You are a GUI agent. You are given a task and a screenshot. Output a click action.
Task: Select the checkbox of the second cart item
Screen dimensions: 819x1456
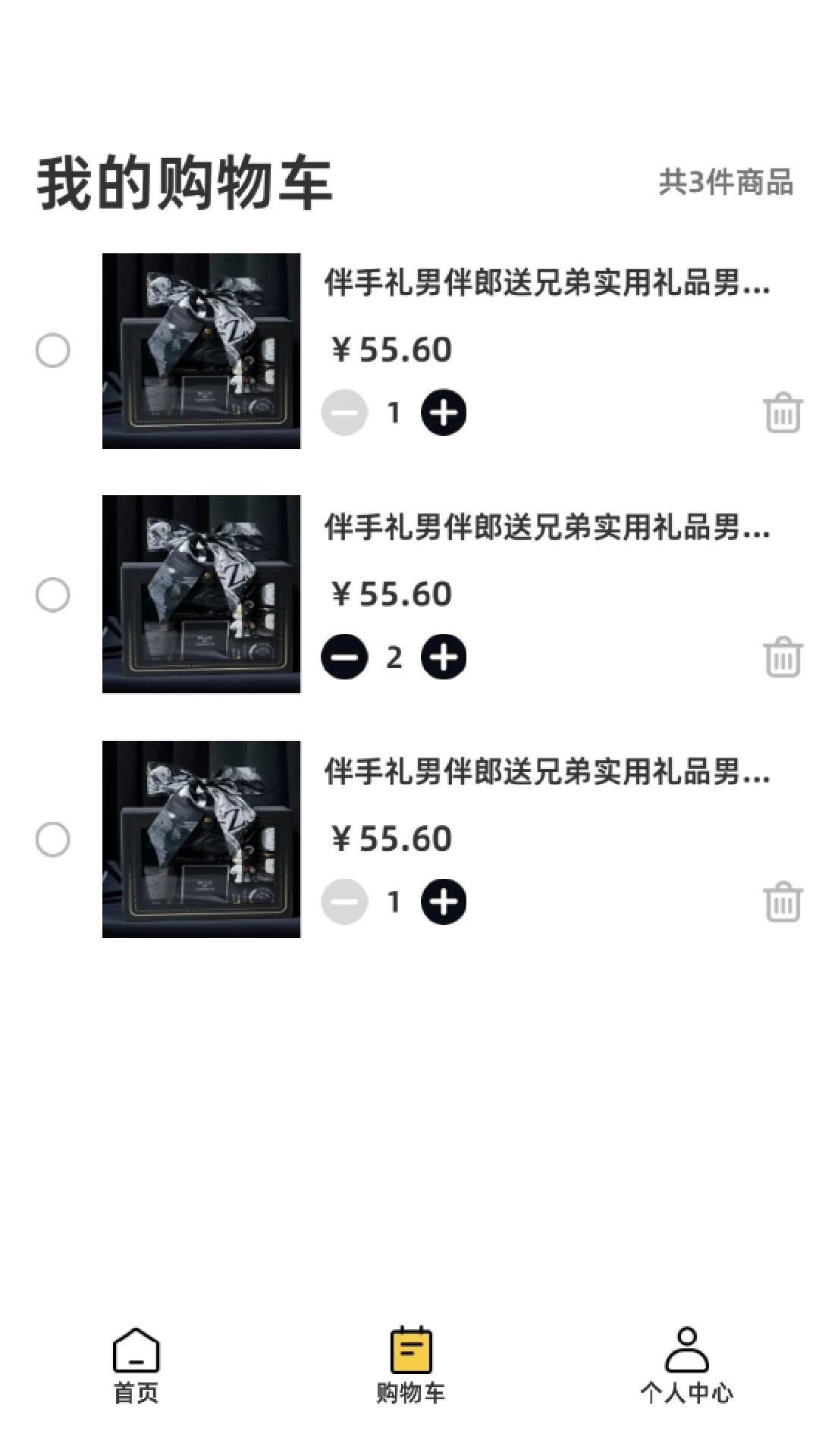(x=53, y=596)
